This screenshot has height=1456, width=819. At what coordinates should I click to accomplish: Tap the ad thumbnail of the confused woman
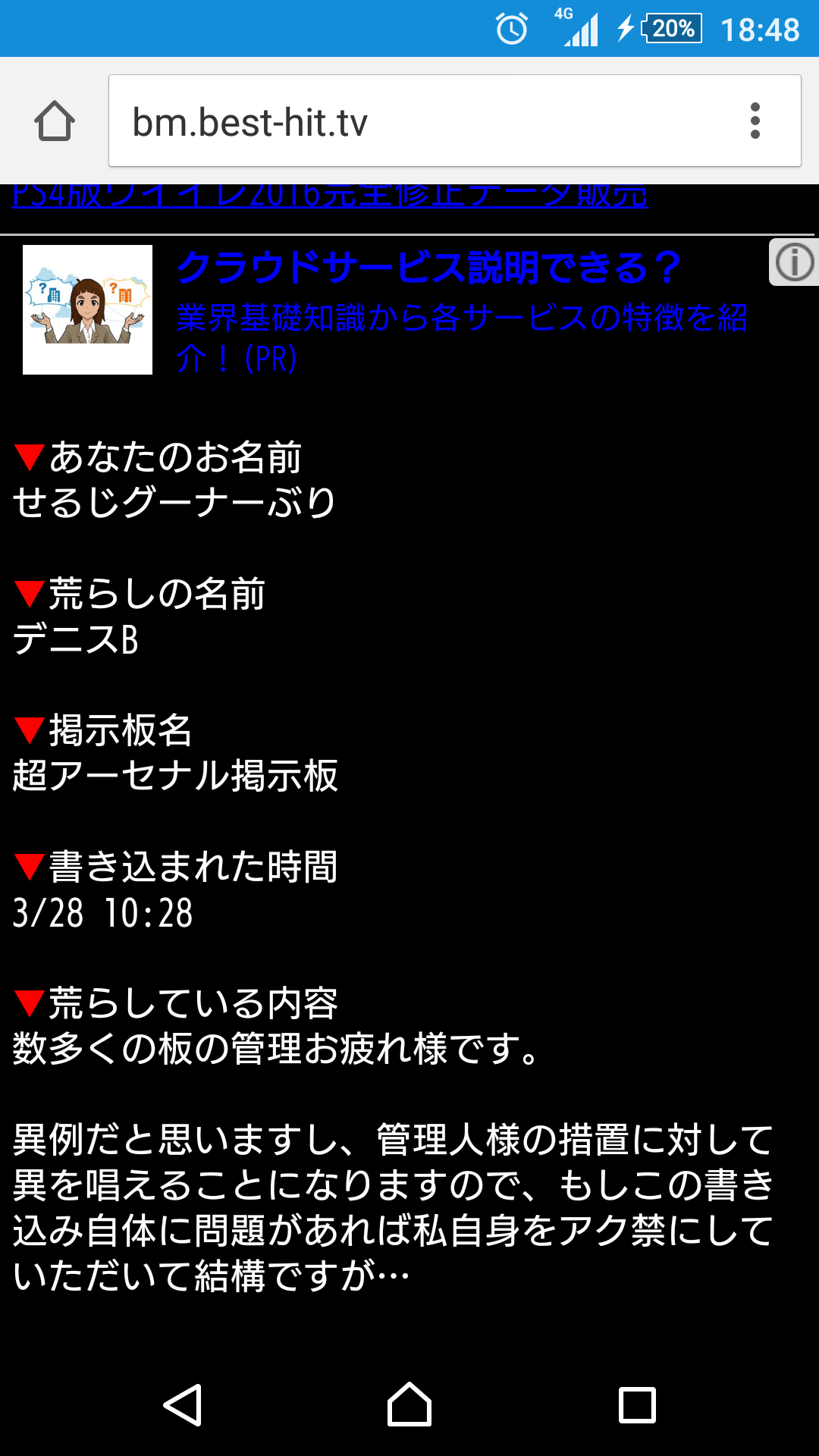click(x=88, y=309)
